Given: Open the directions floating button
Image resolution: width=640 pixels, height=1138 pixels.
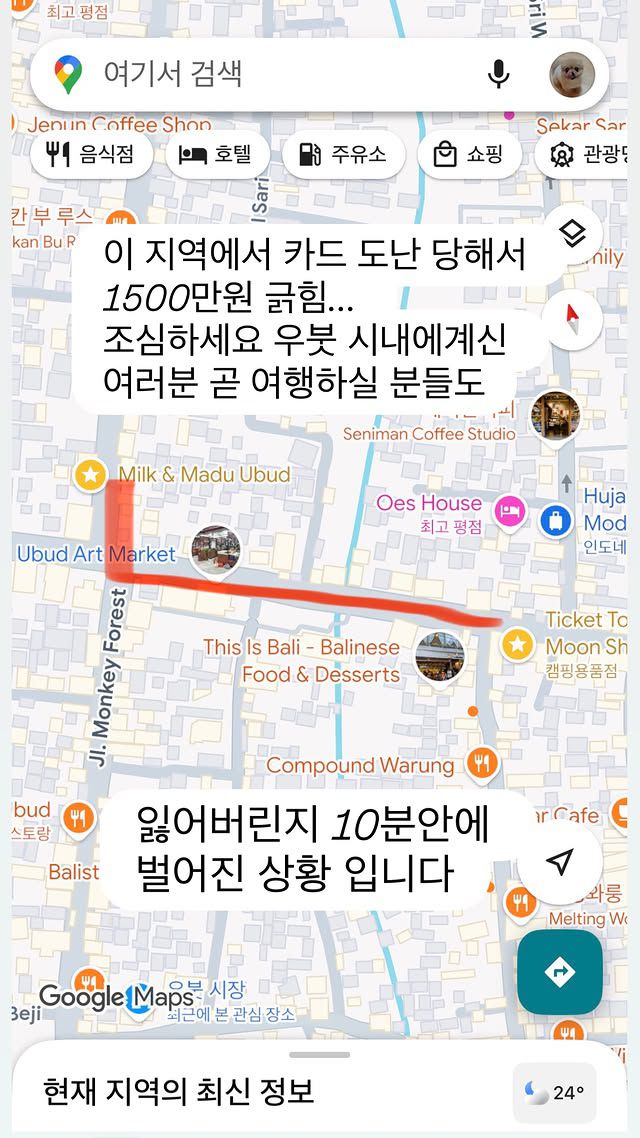Looking at the screenshot, I should pos(559,971).
